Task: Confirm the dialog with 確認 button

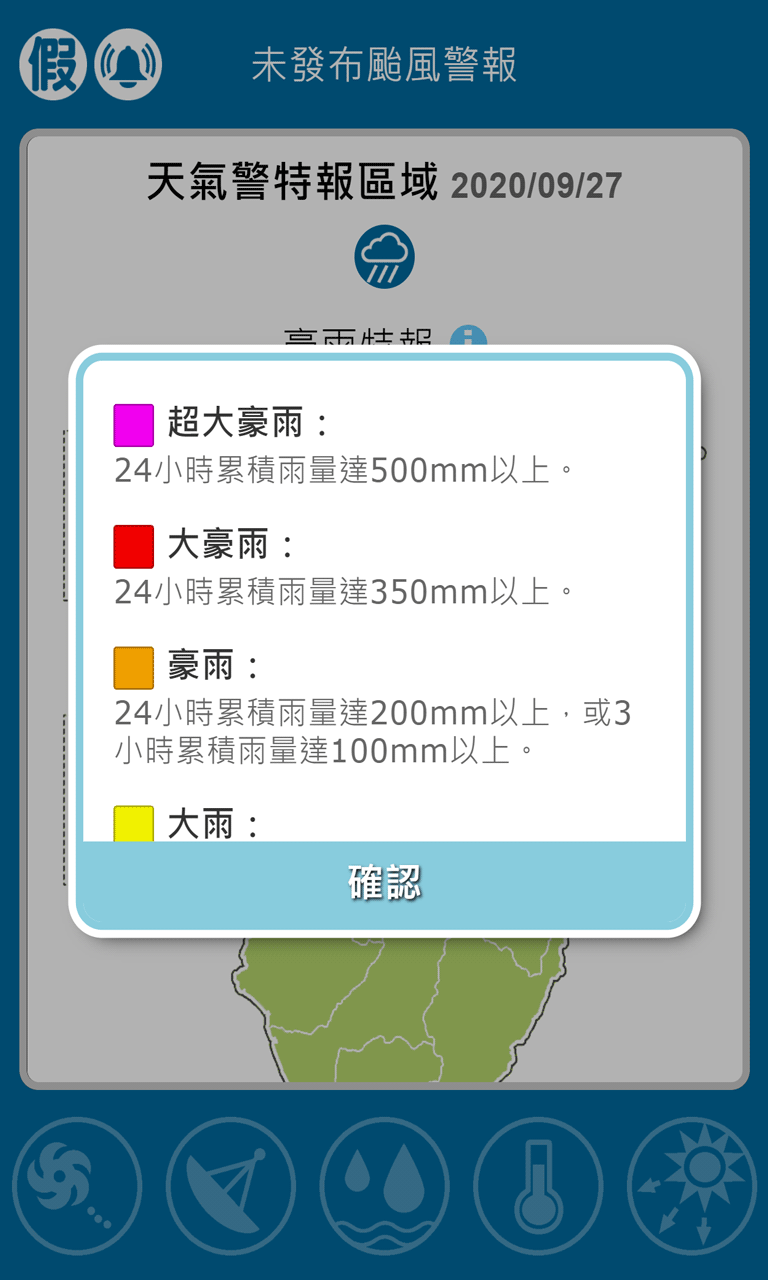Action: tap(384, 884)
